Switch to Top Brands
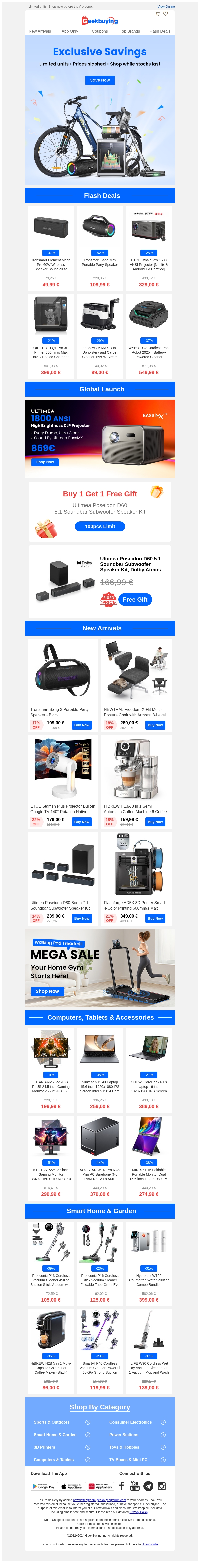The width and height of the screenshot is (200, 1568). [x=129, y=31]
